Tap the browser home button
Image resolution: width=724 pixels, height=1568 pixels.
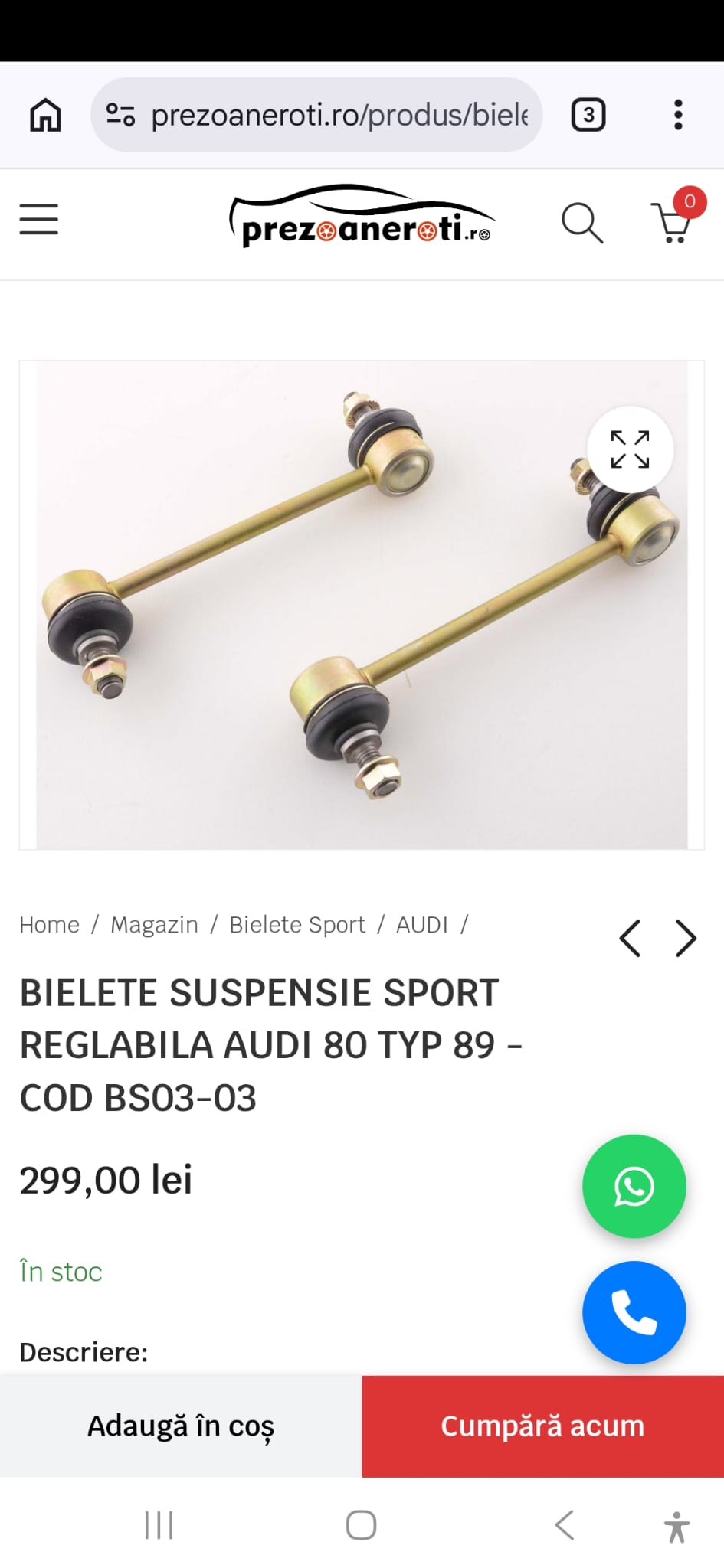tap(45, 115)
